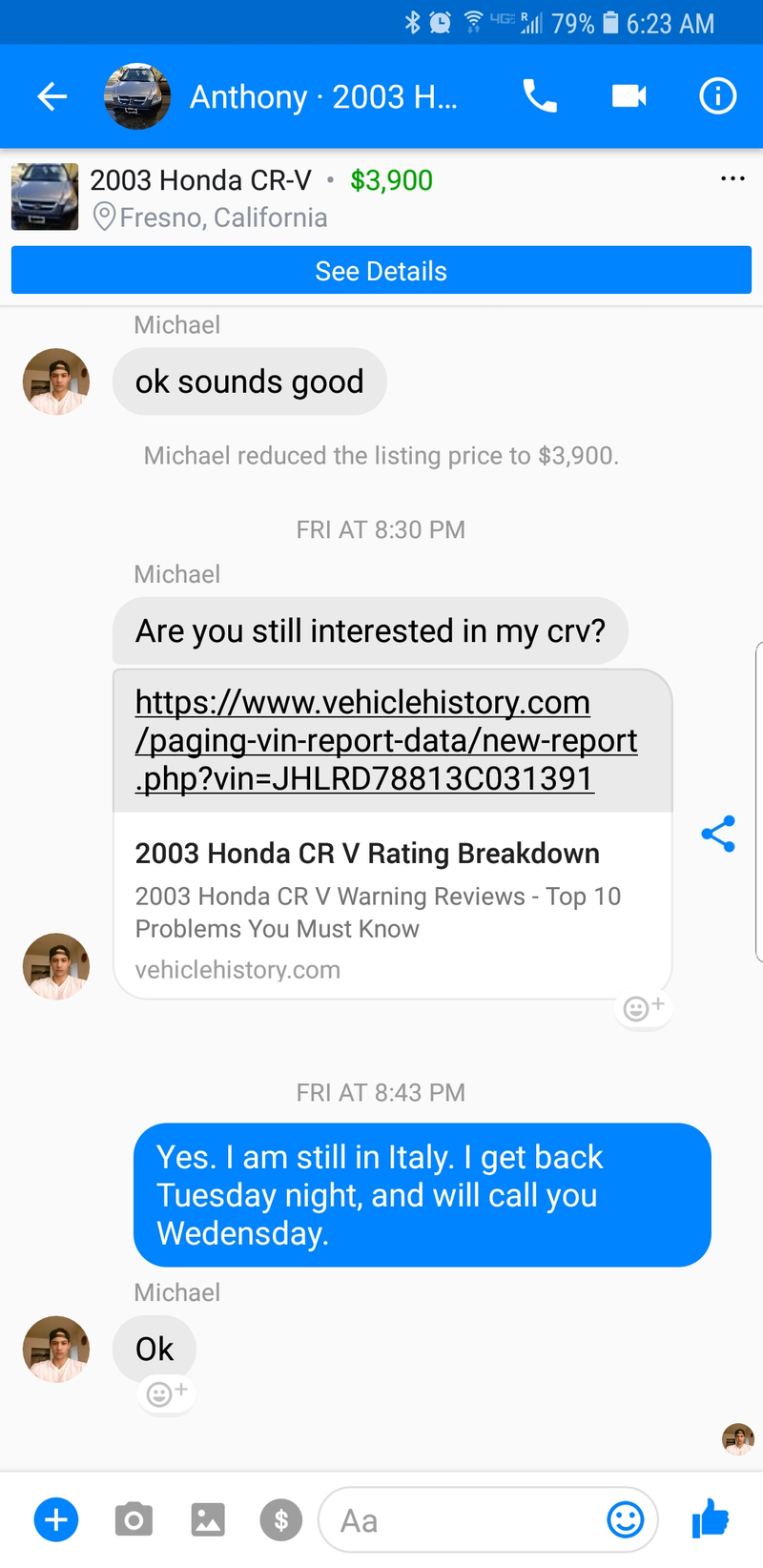Screen dimensions: 763x1568
Task: Send money with the dollar icon
Action: point(281,1519)
